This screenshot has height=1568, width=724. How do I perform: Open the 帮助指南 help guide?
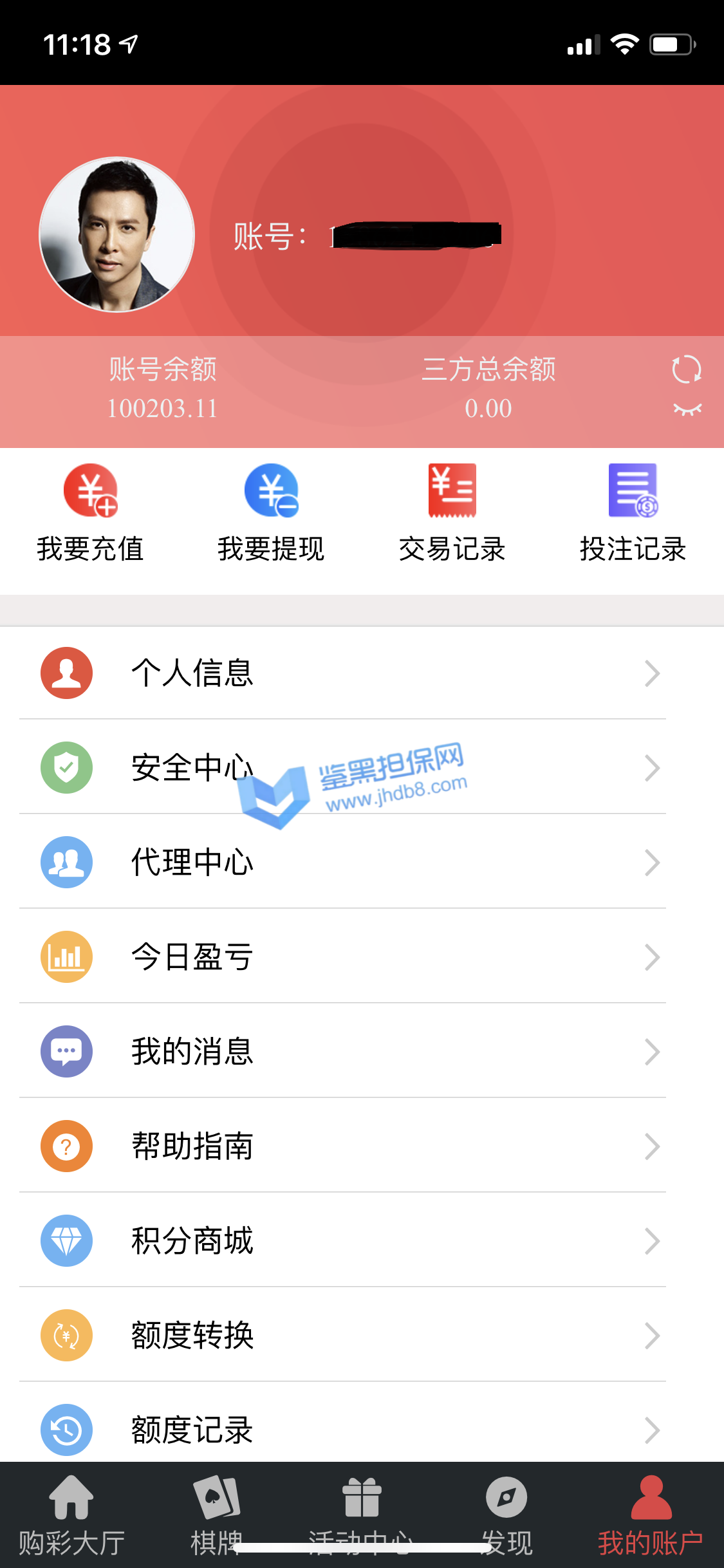click(342, 1146)
